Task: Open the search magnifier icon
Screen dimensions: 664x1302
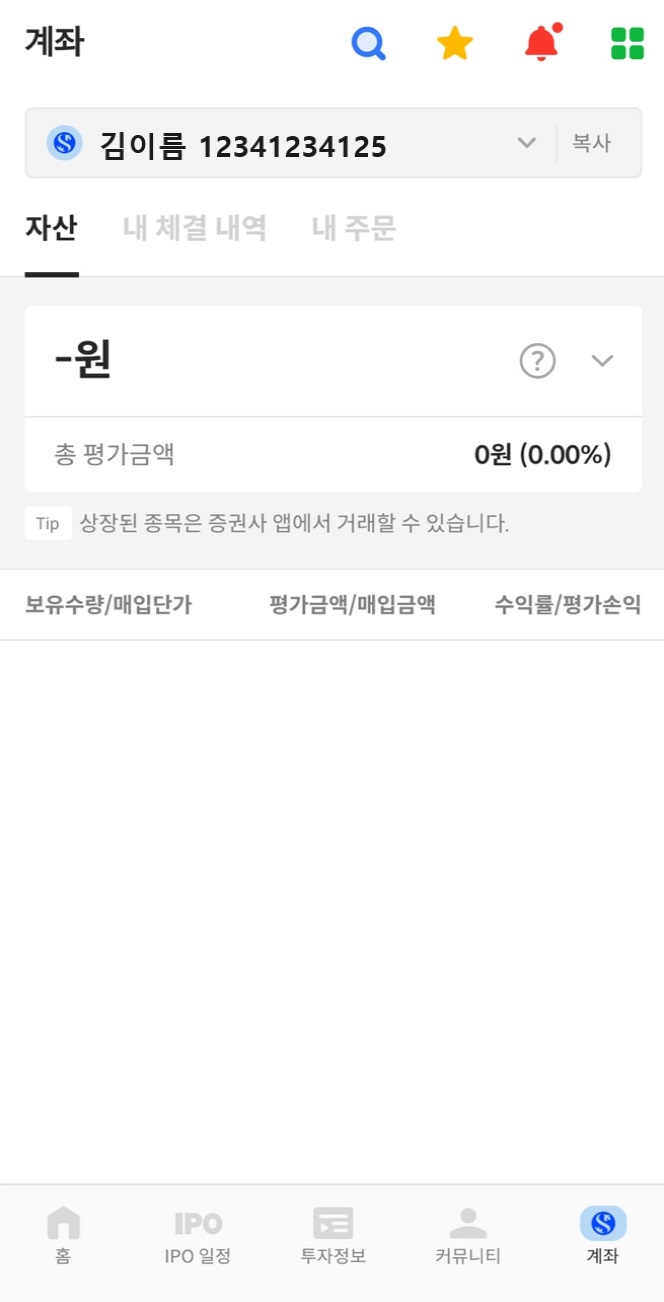Action: point(368,43)
